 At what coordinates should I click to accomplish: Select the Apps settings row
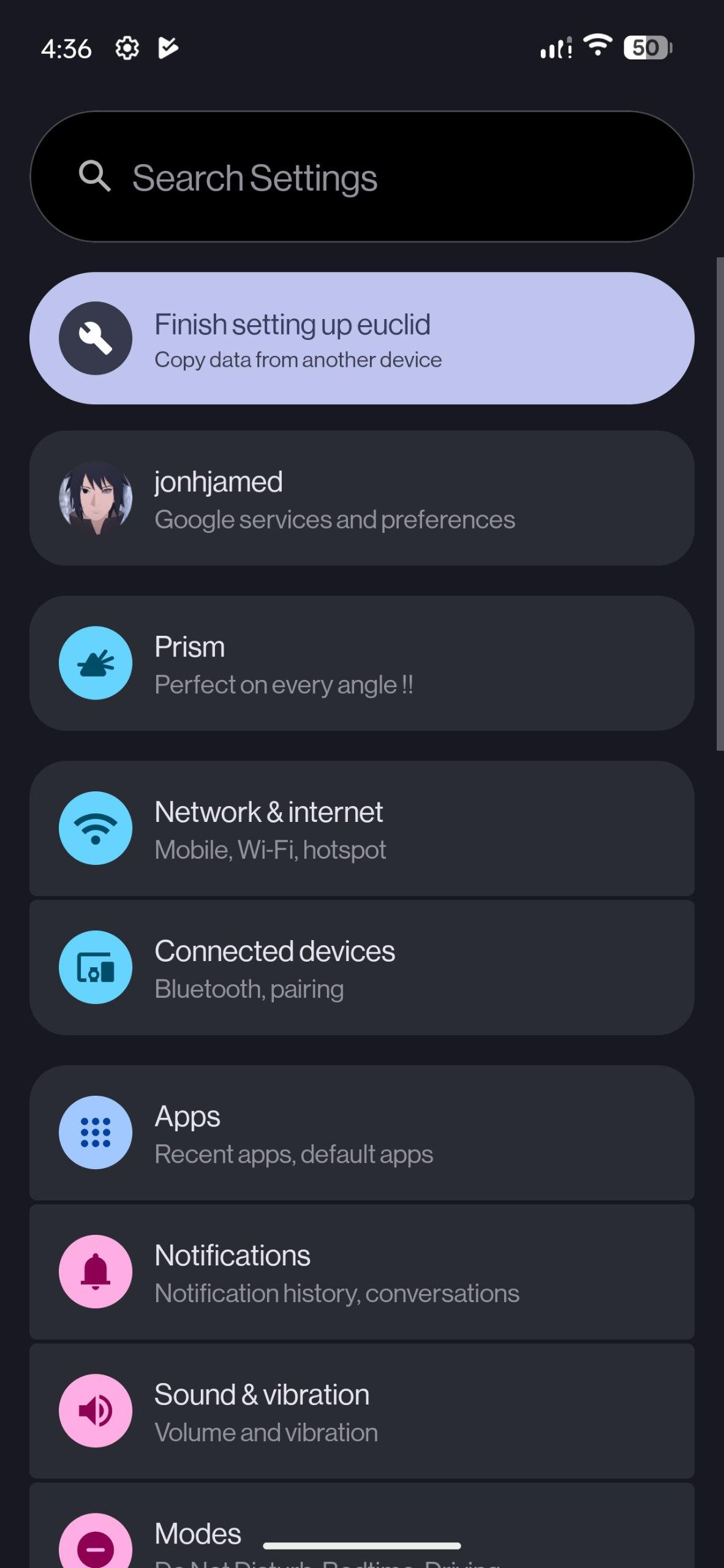pyautogui.click(x=361, y=1133)
